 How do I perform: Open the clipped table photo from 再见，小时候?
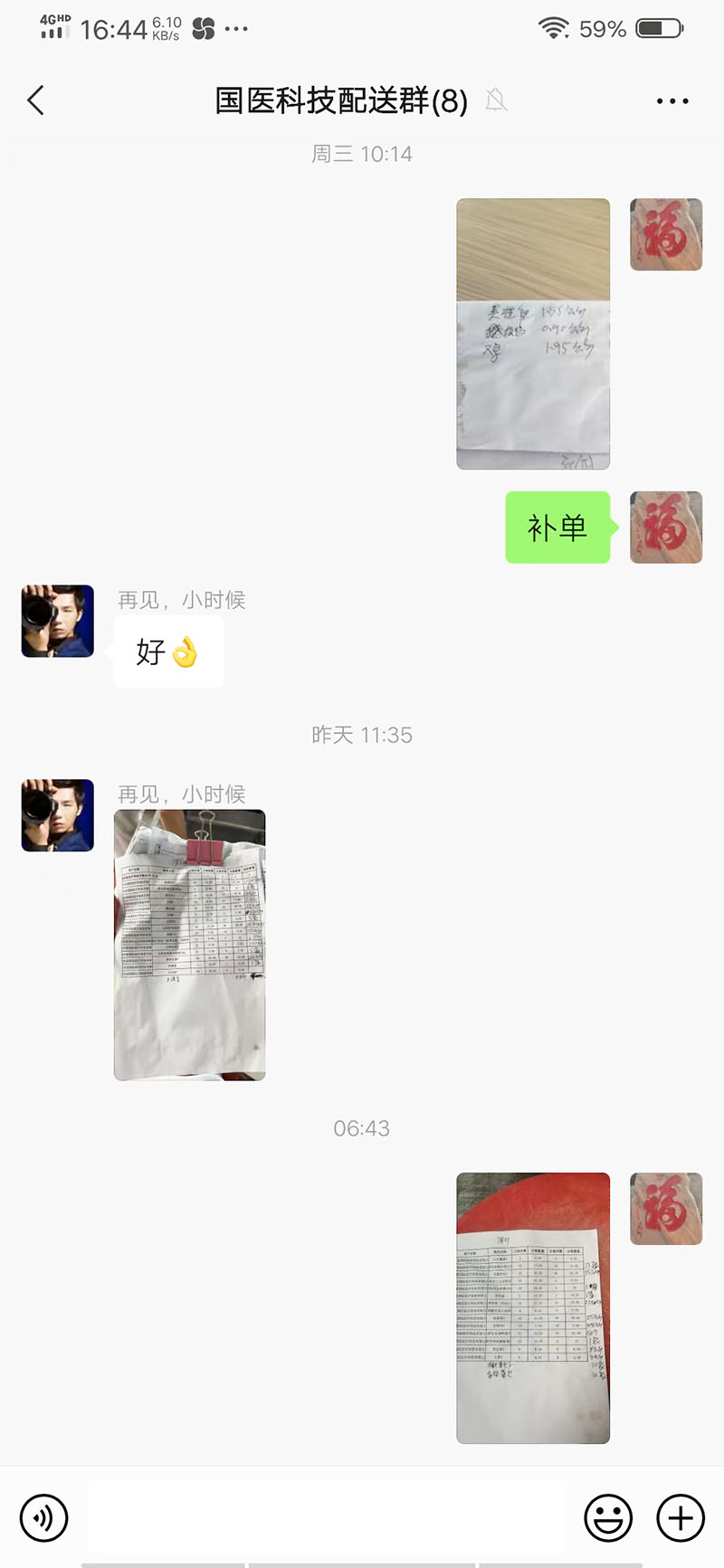(x=189, y=945)
